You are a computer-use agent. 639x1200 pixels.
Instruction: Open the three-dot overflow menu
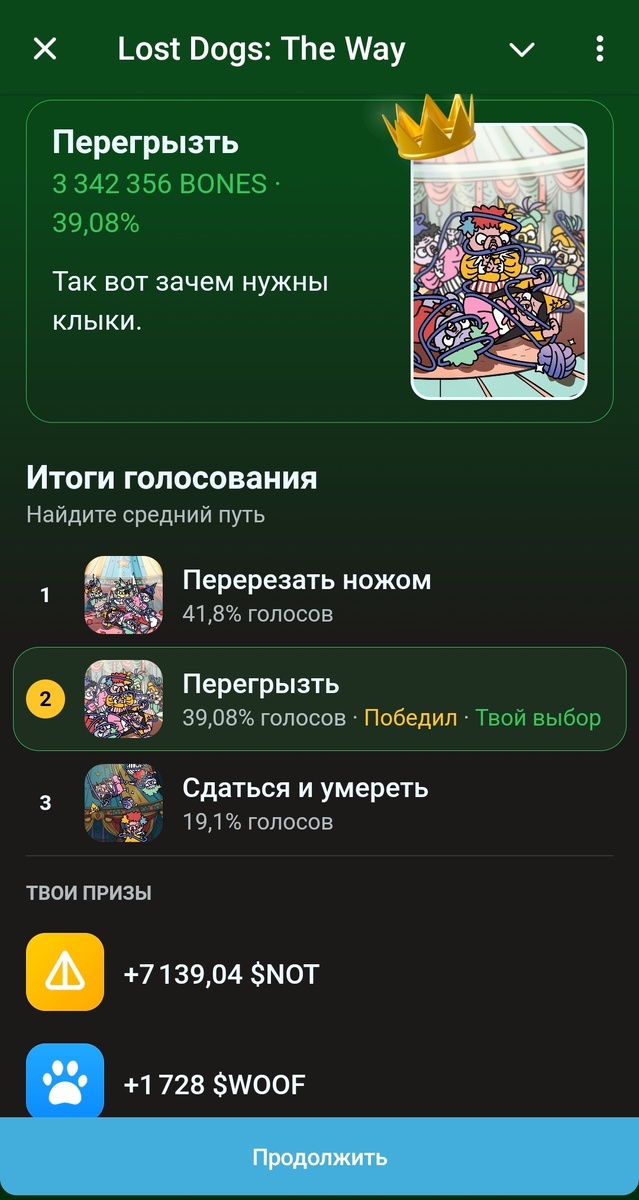pos(599,49)
